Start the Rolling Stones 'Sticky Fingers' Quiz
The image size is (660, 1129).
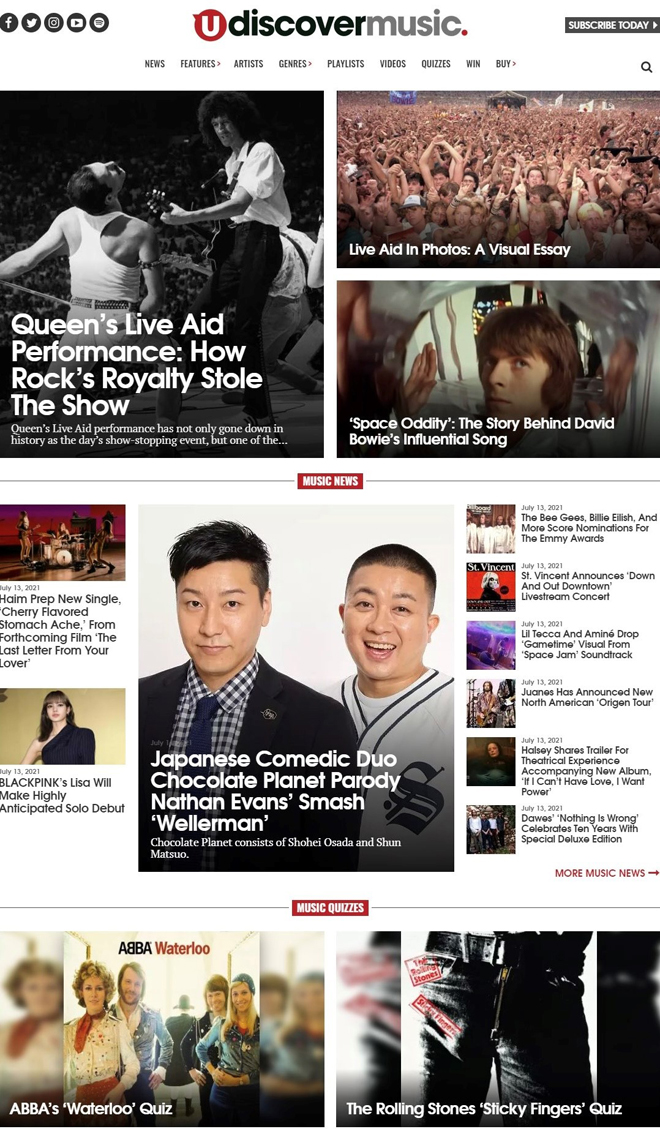pyautogui.click(x=484, y=1108)
